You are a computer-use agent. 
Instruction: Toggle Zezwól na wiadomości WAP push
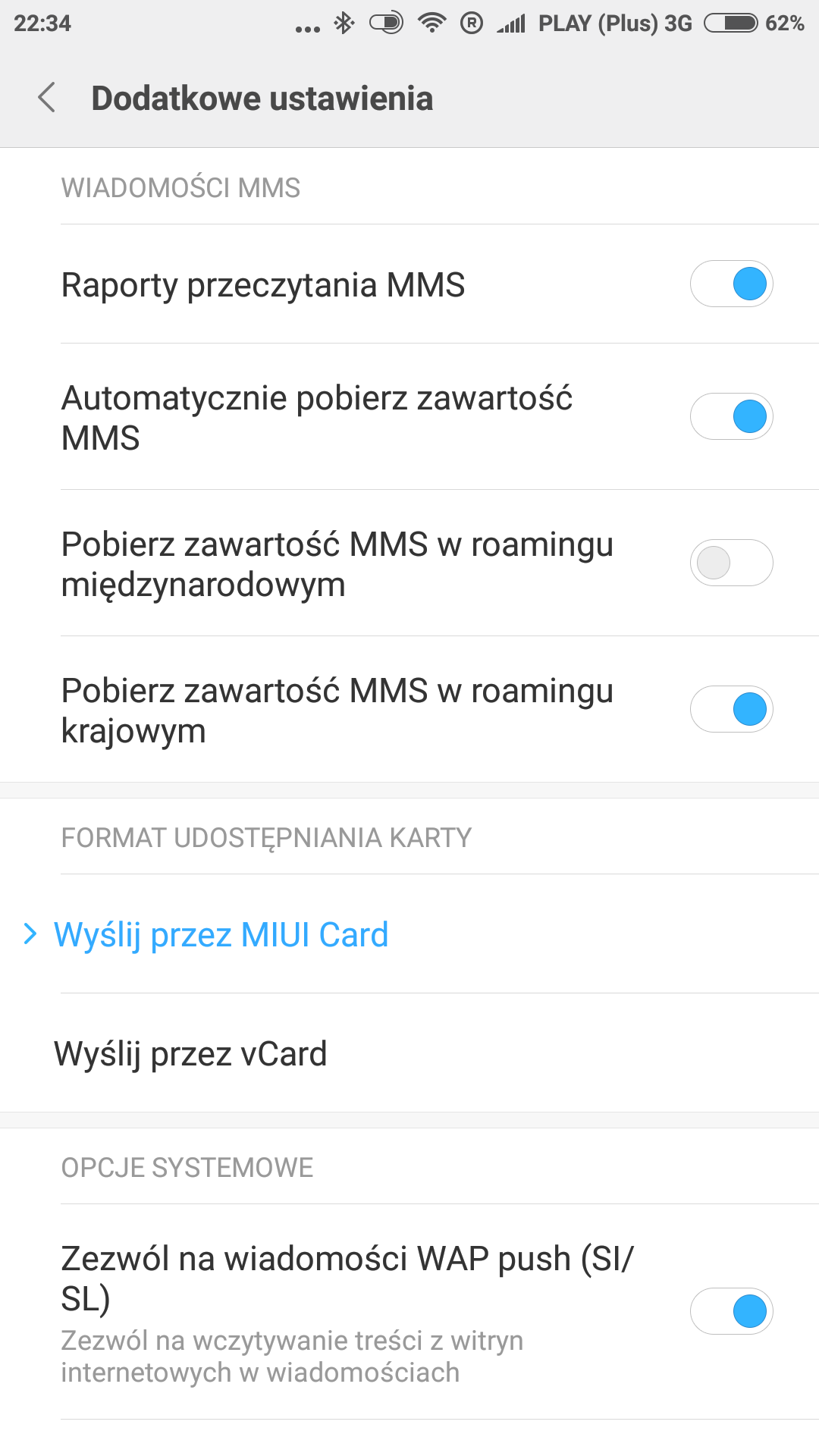[x=731, y=1311]
